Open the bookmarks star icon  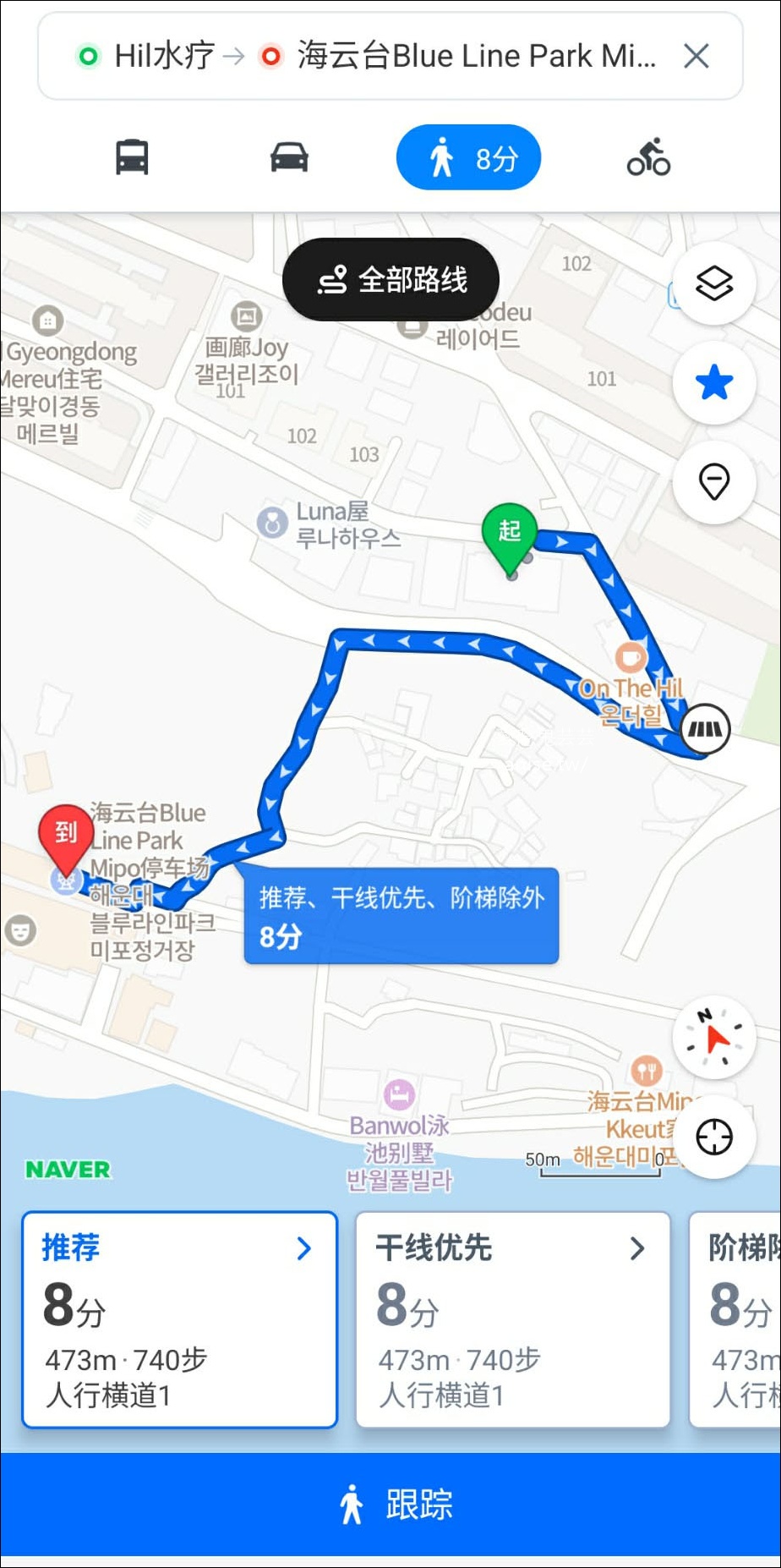point(714,382)
